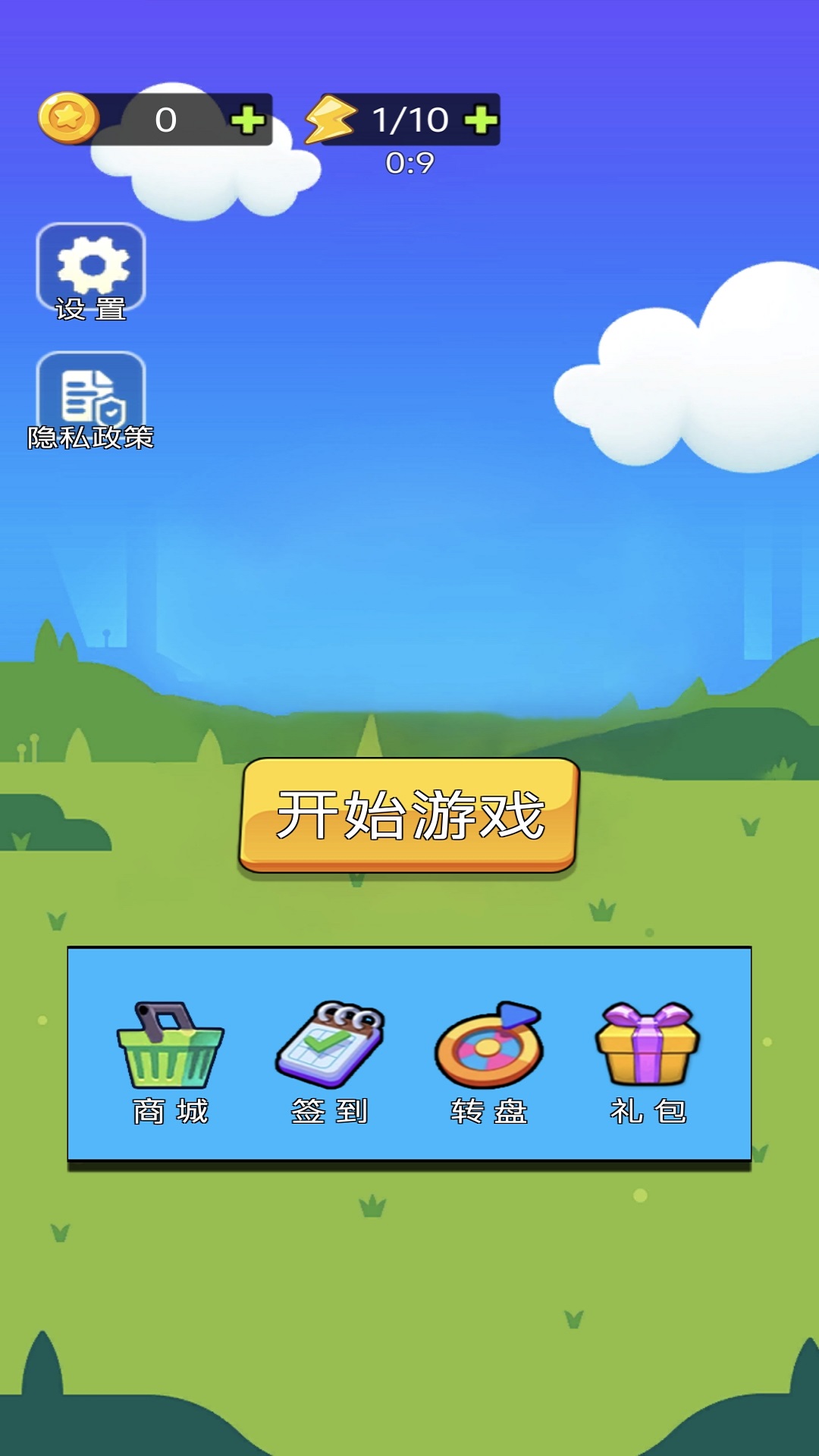Open the 转盘 lucky wheel
The height and width of the screenshot is (1456, 819).
[489, 1062]
